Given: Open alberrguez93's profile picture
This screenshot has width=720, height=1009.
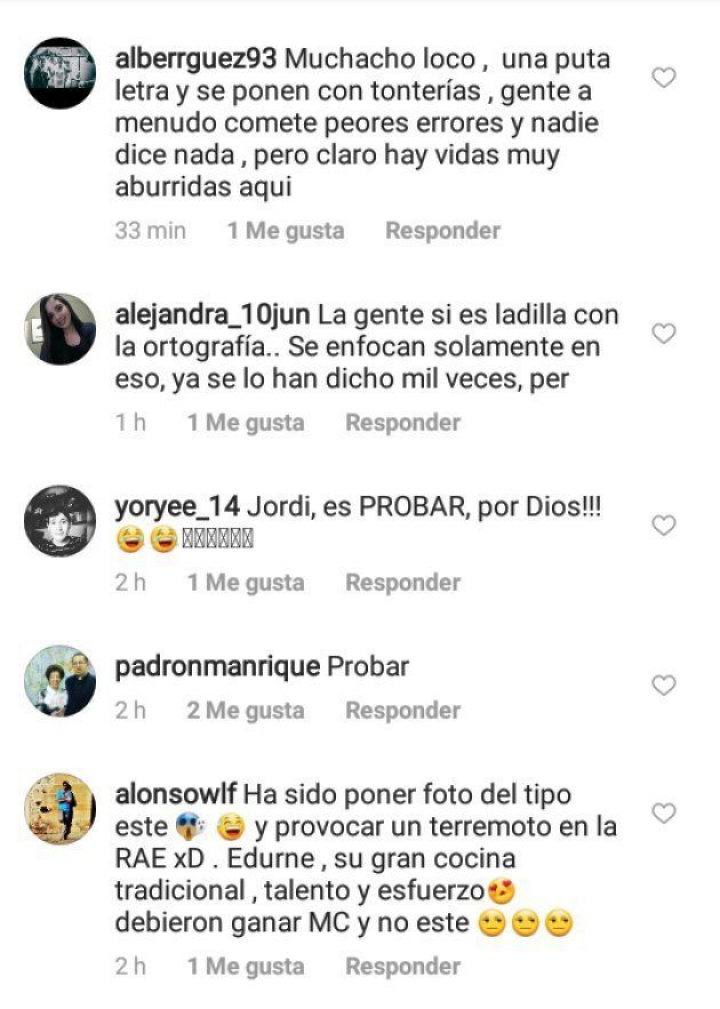Looking at the screenshot, I should click(x=60, y=73).
